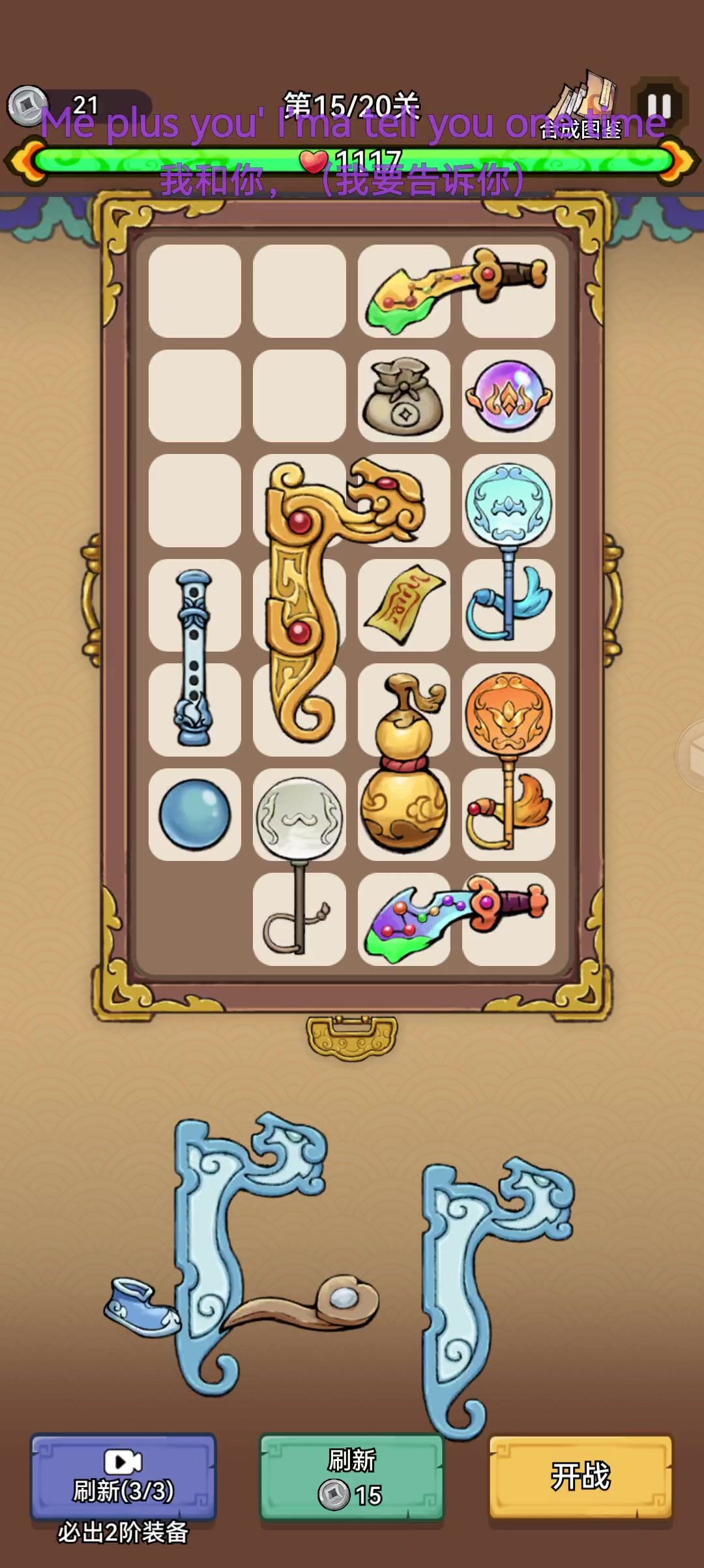Select the purple orb with flame emblem
Image resolution: width=704 pixels, height=1568 pixels.
click(x=508, y=397)
